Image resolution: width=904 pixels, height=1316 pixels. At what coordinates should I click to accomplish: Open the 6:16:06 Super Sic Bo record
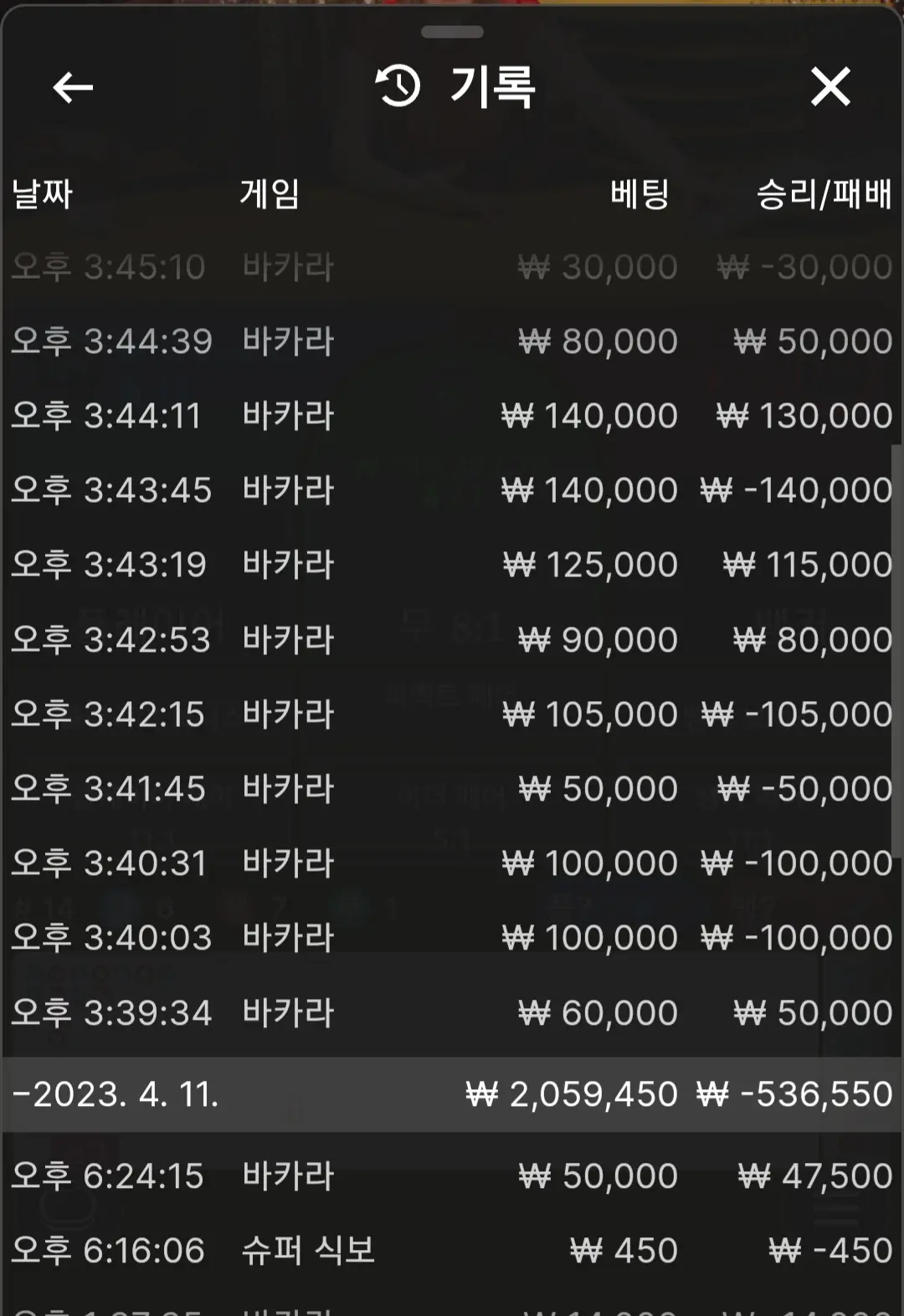452,1251
